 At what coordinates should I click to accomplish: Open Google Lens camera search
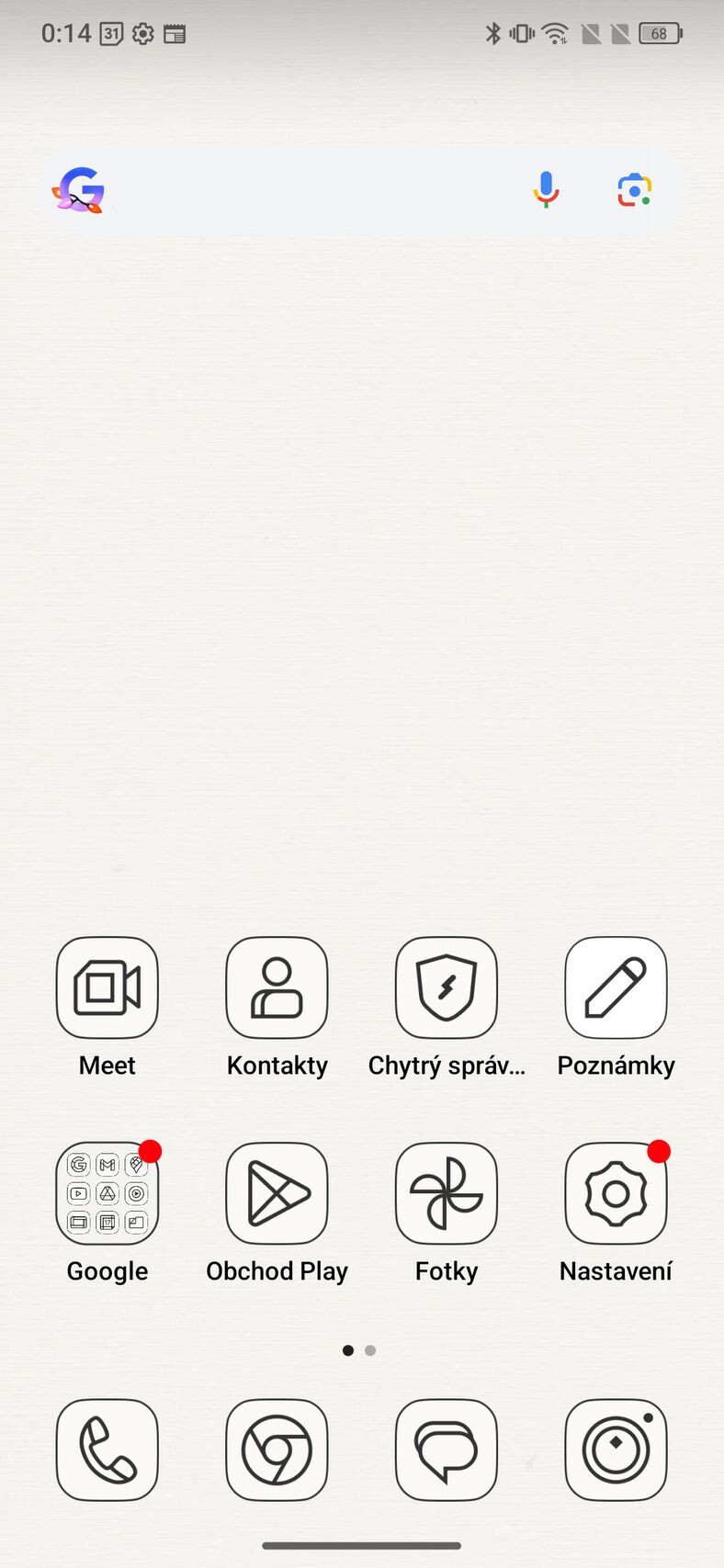(x=634, y=190)
